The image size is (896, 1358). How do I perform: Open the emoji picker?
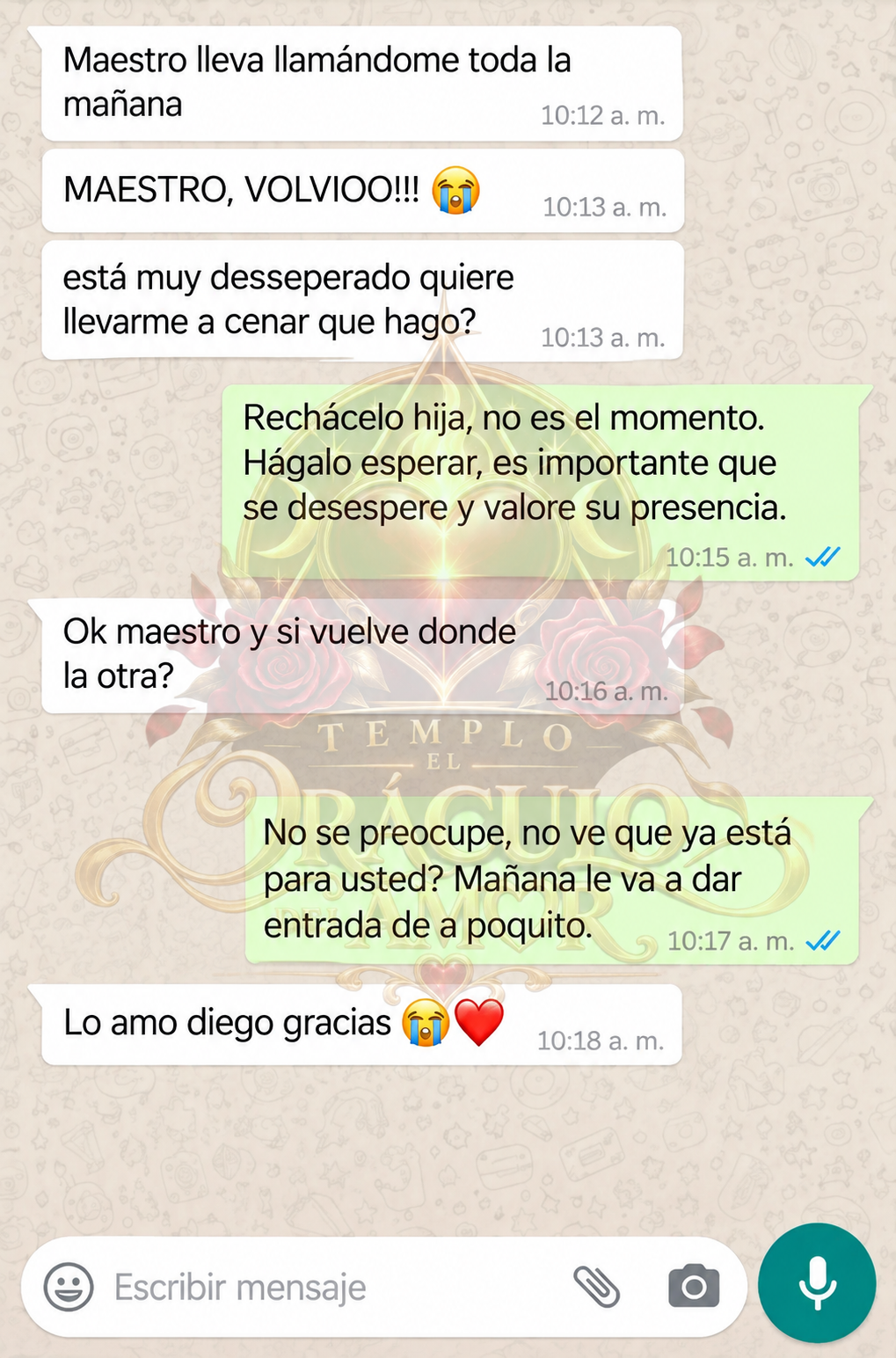69,1287
